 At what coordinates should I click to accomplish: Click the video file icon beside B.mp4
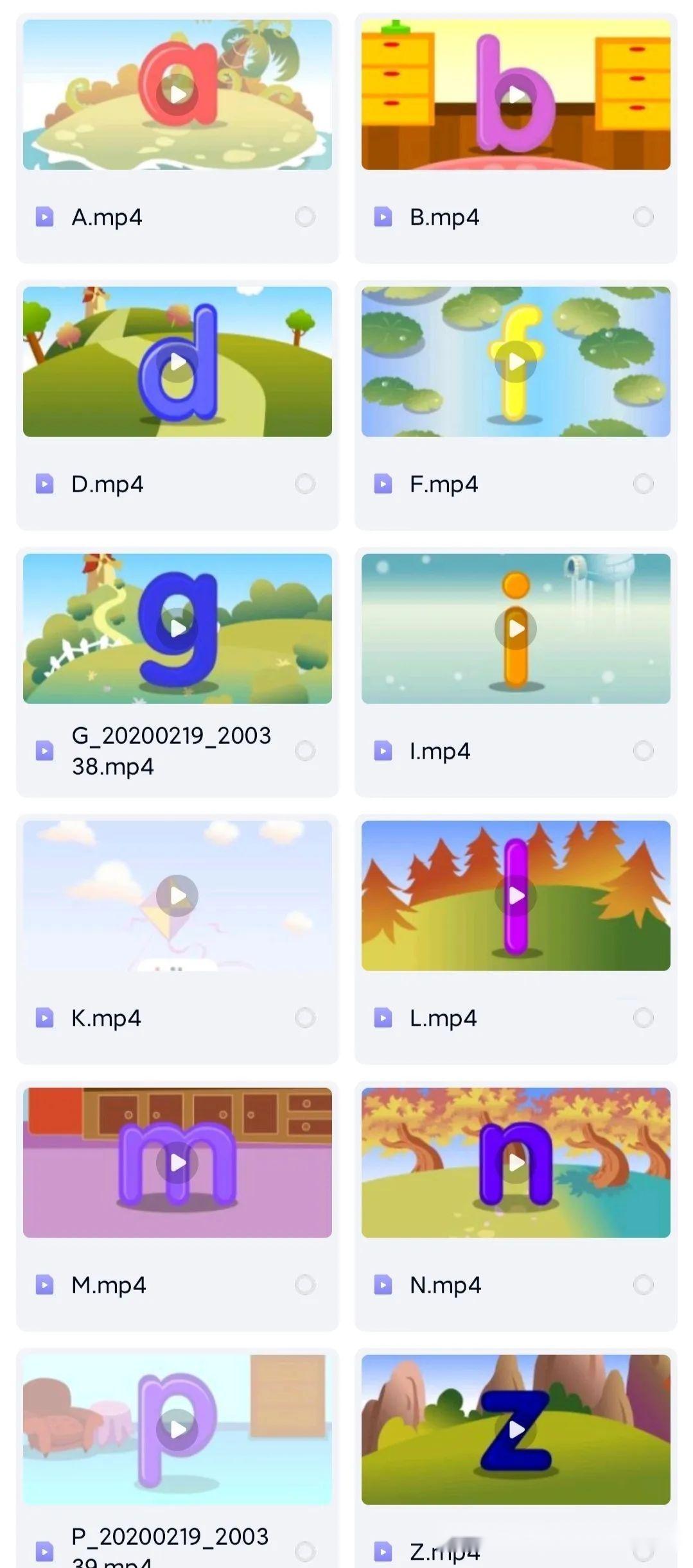pos(383,217)
